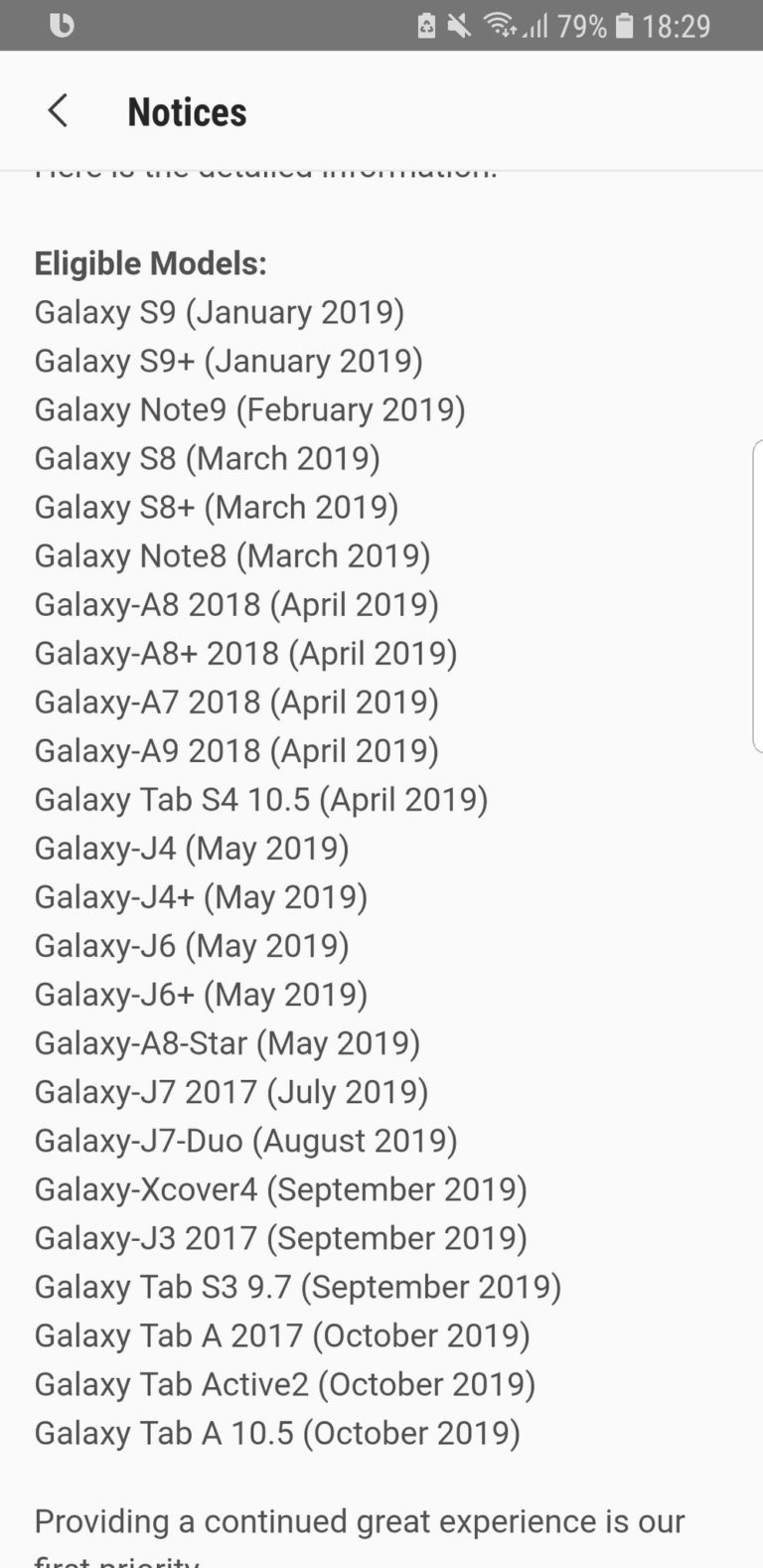Tap the battery charging icon in status bar
The width and height of the screenshot is (763, 1568).
(426, 26)
